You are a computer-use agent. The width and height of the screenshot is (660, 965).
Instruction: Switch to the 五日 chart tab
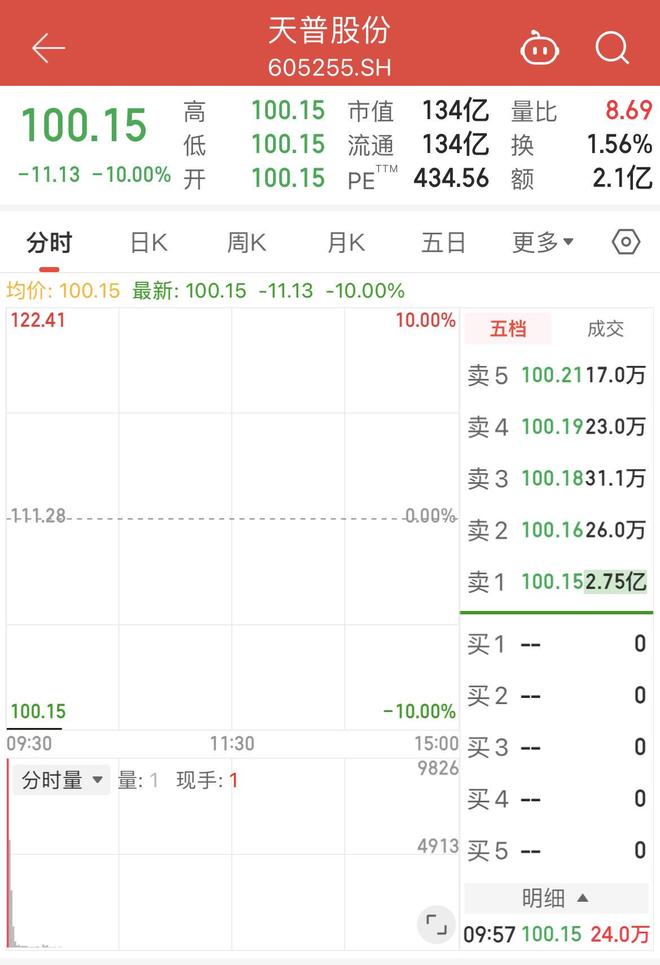point(443,242)
